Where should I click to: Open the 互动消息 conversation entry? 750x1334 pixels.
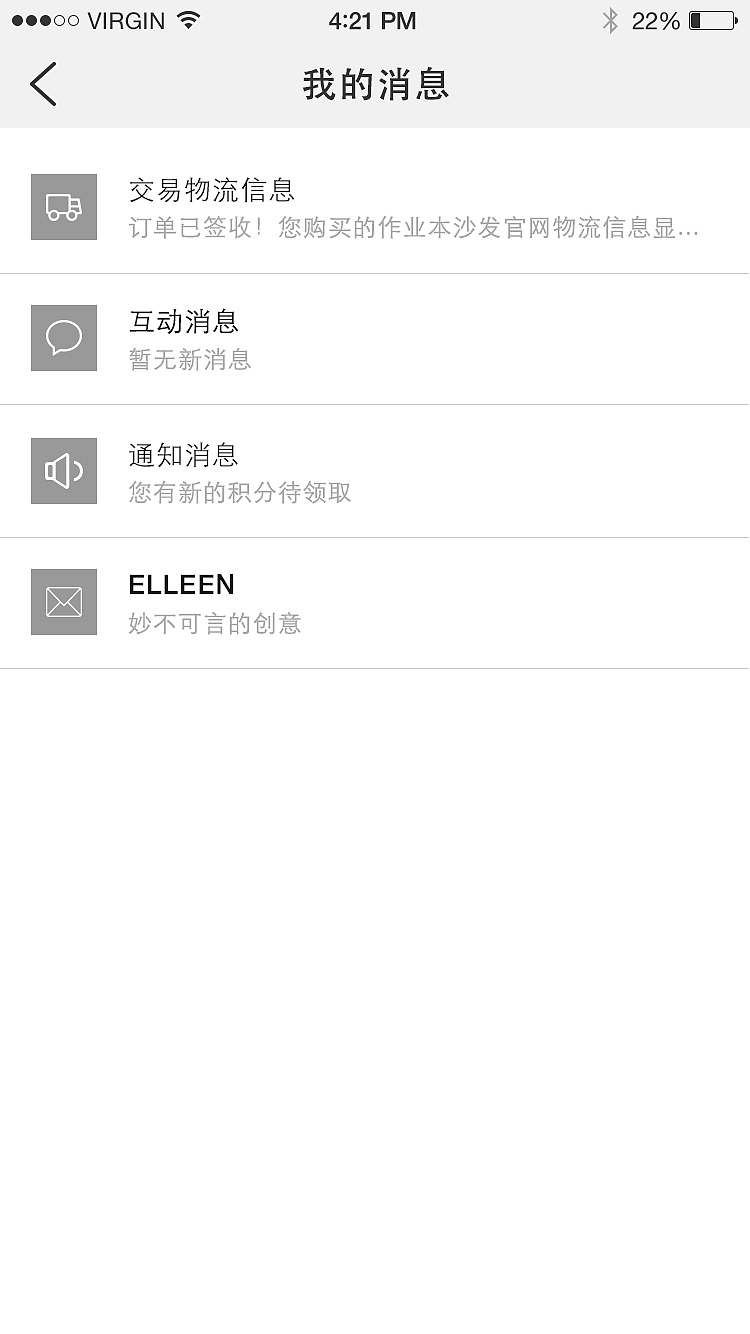375,338
